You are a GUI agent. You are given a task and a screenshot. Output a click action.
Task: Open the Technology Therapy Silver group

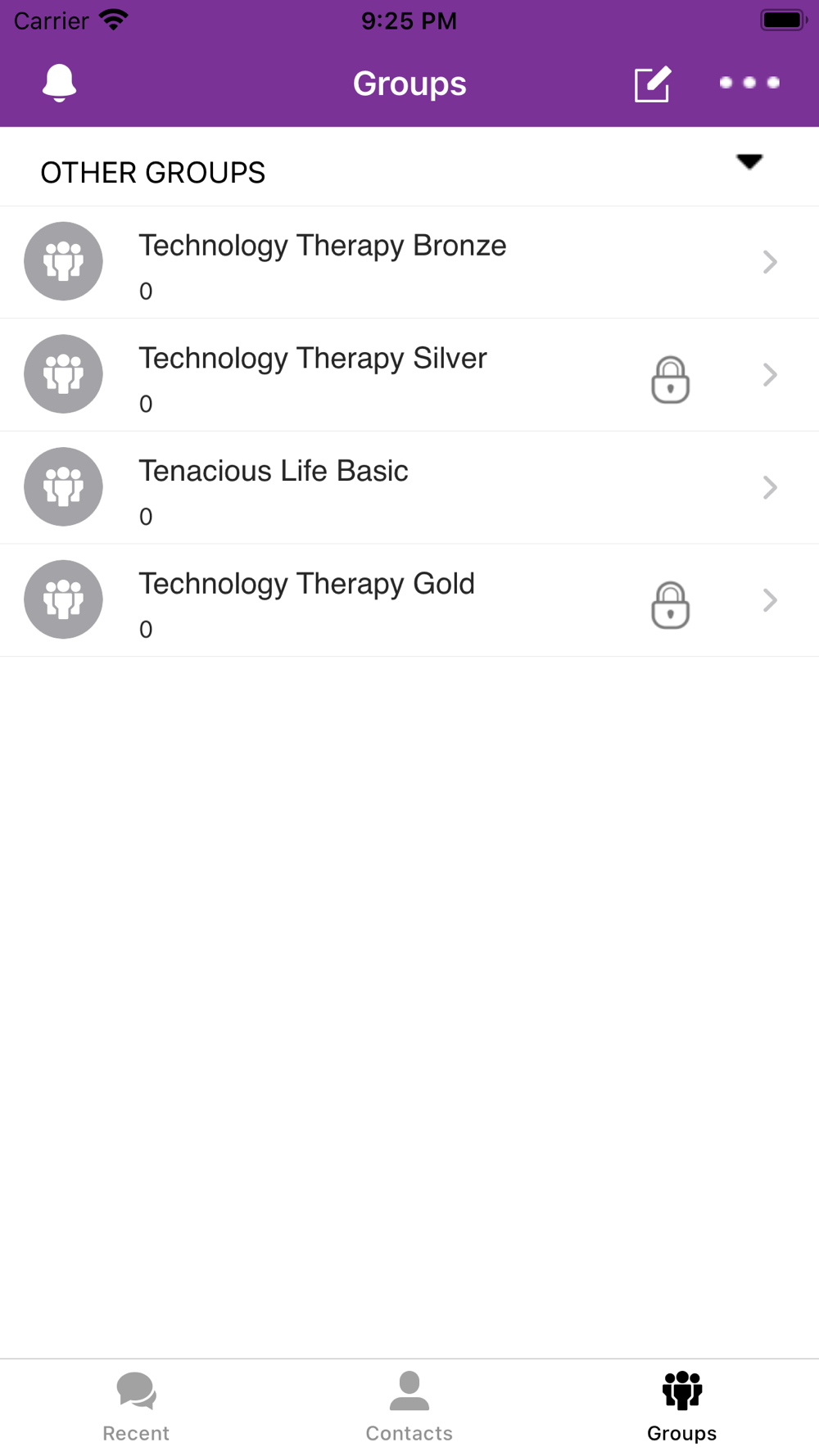click(x=409, y=375)
